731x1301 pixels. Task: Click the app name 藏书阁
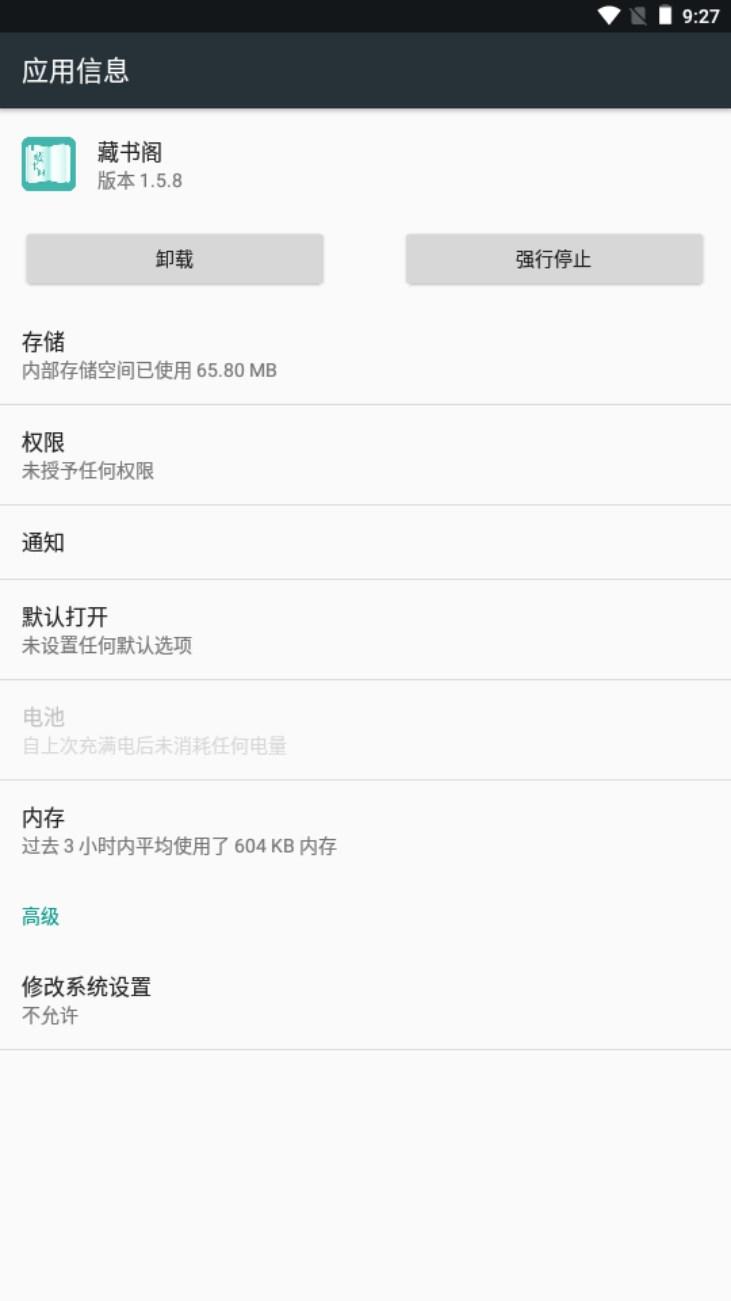coord(129,151)
